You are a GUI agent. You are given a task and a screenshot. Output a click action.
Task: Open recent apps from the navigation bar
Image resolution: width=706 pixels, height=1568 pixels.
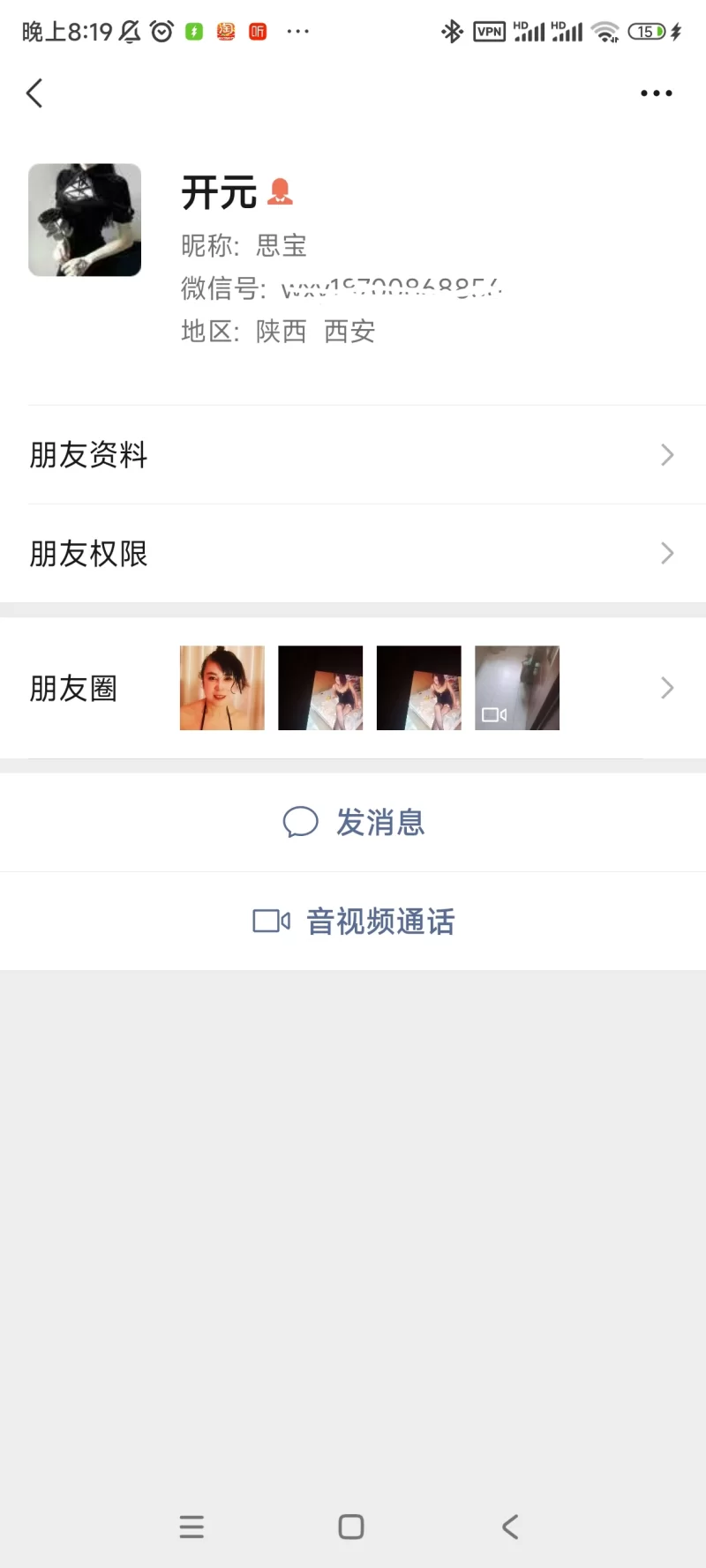pyautogui.click(x=192, y=1527)
